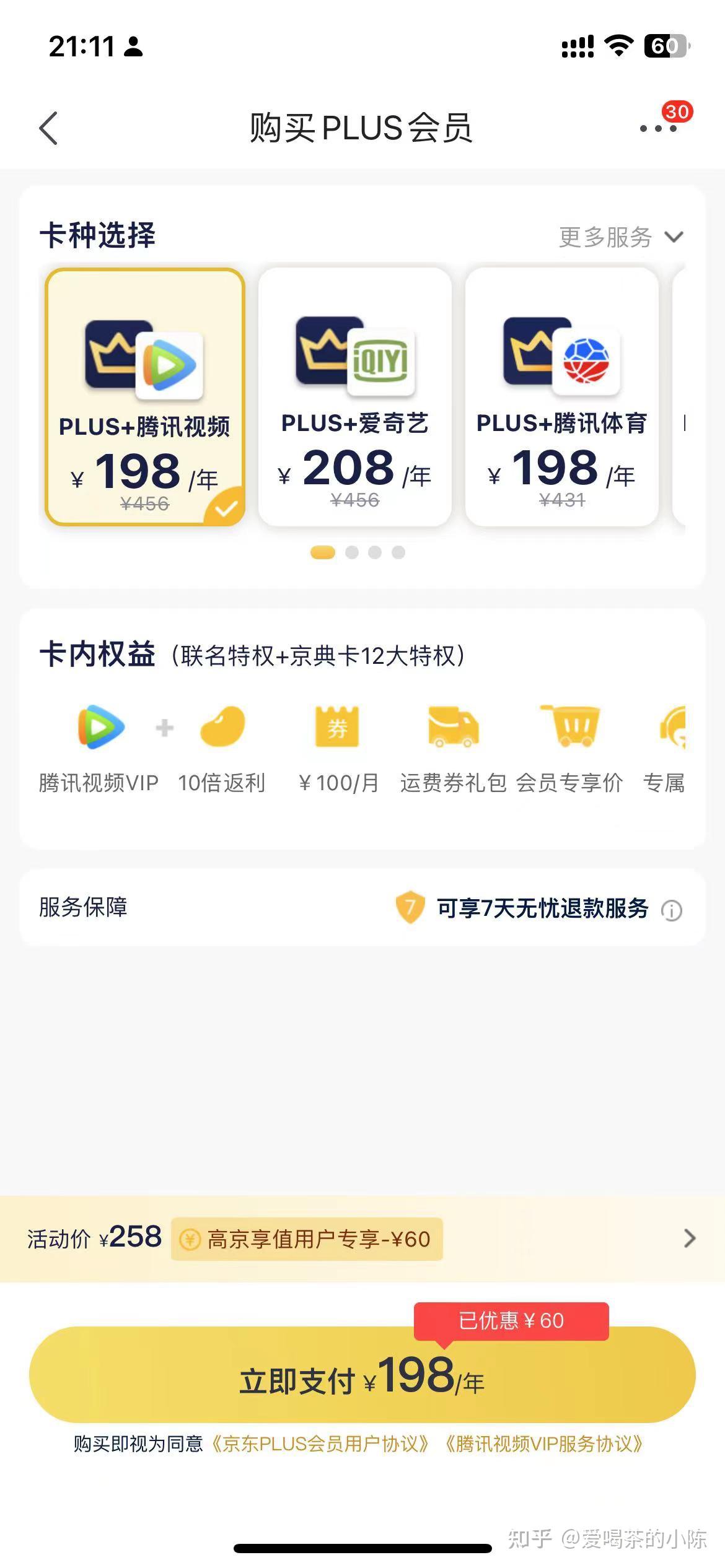
Task: Show info about the 7天无忧退款服务
Action: (x=672, y=910)
